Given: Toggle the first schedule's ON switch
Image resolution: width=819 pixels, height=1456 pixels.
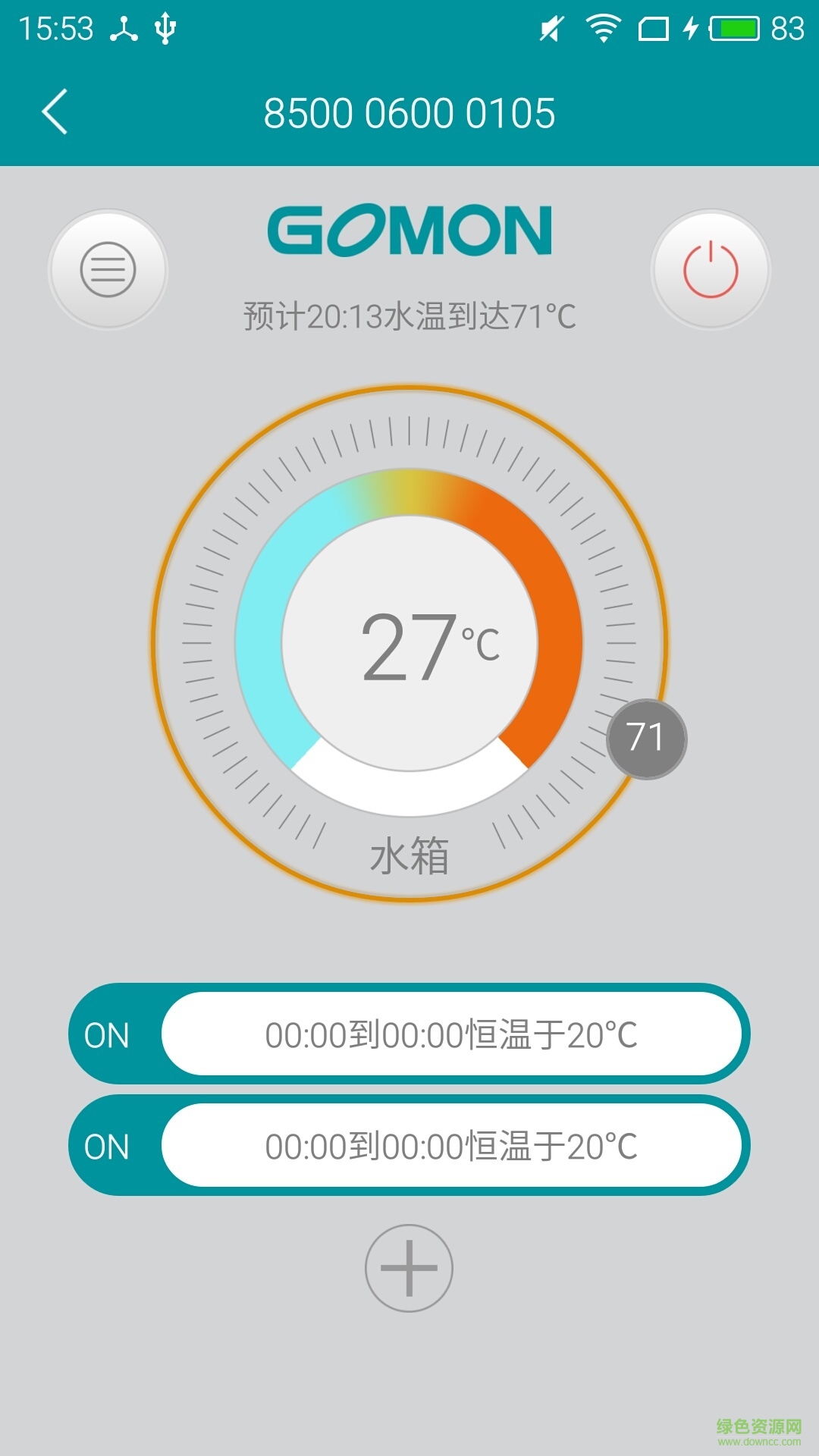Looking at the screenshot, I should pyautogui.click(x=106, y=1034).
